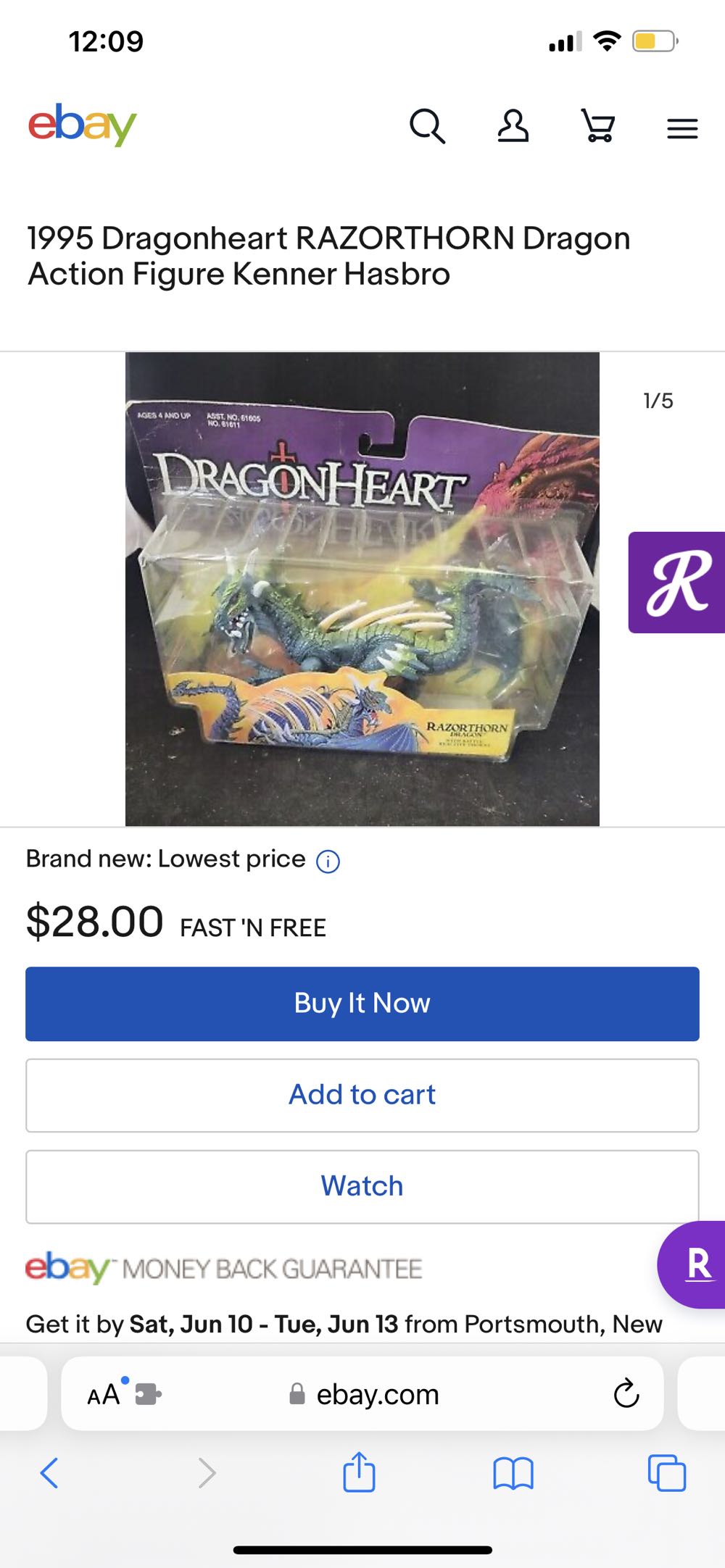
Task: Go back to the previous page
Action: click(49, 1472)
